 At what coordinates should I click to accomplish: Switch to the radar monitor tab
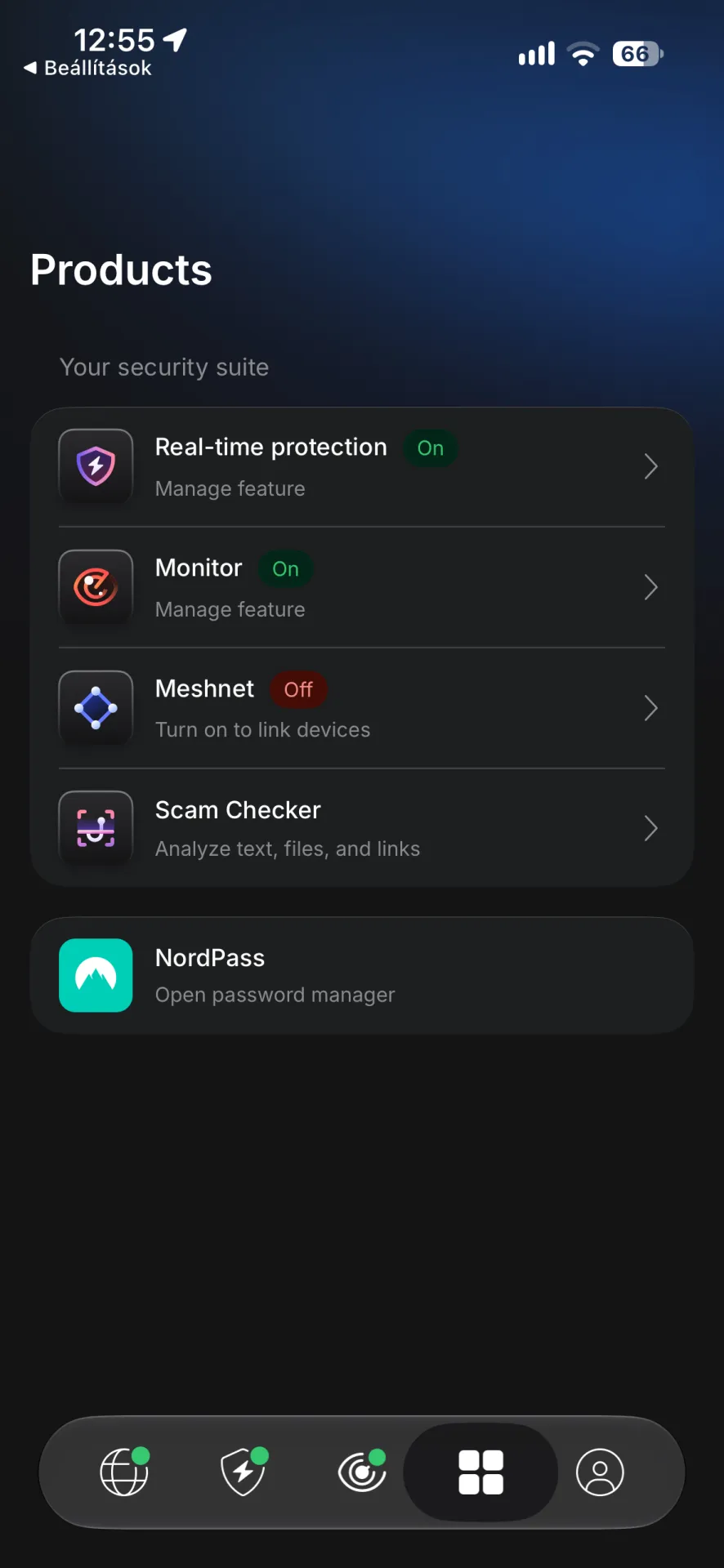coord(362,1472)
